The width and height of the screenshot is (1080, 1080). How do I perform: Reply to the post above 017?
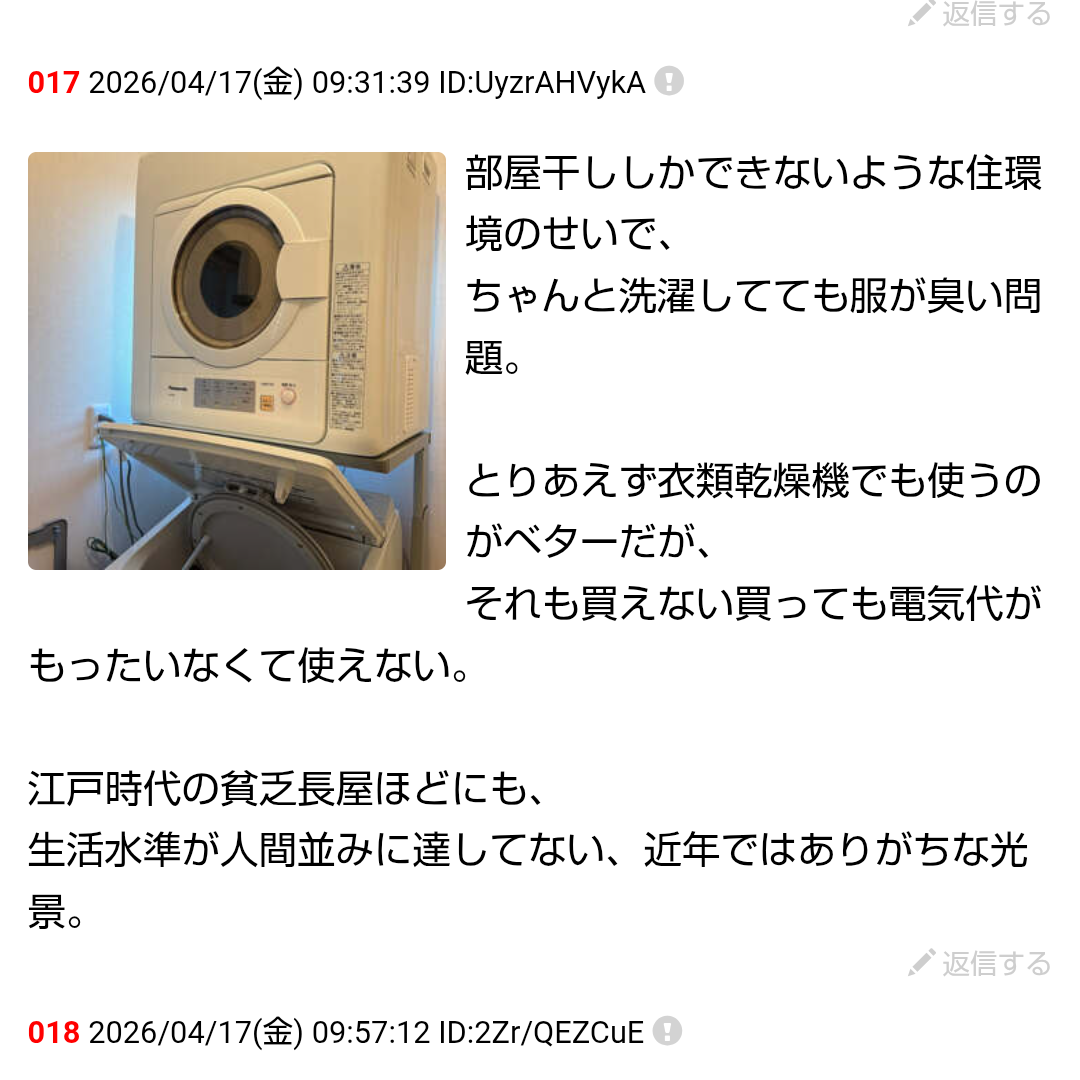coord(979,14)
